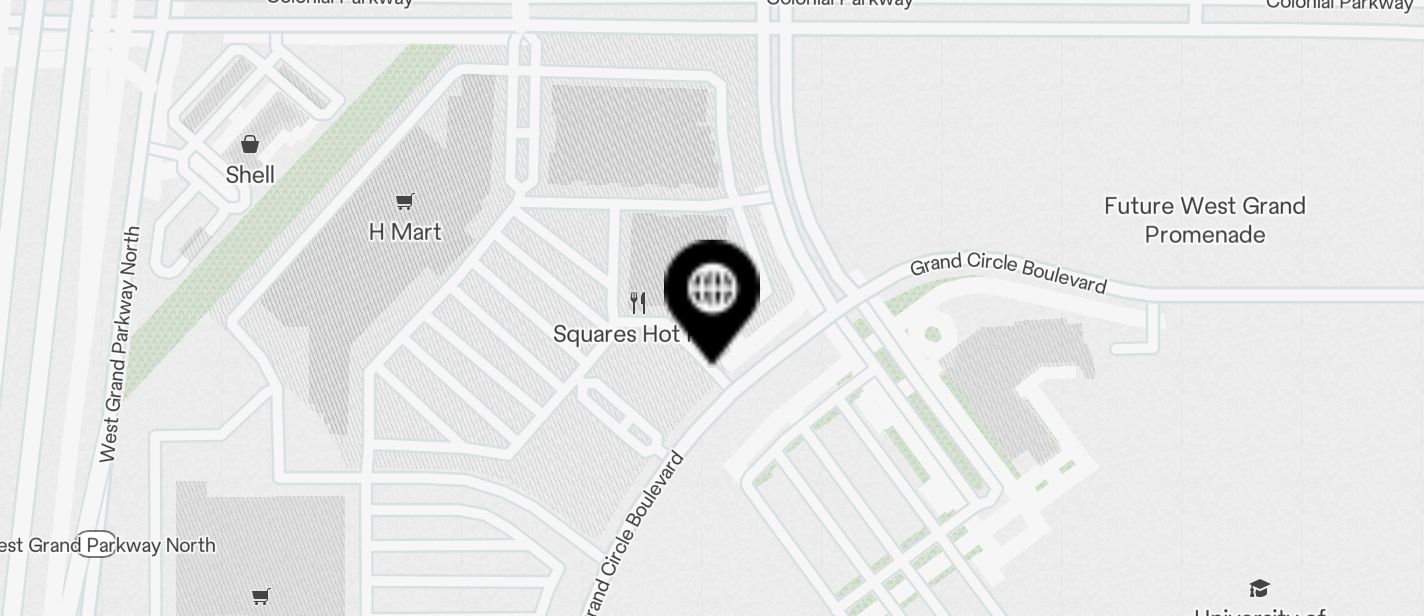The image size is (1424, 616).
Task: Open the Shell station marker
Action: tap(250, 146)
